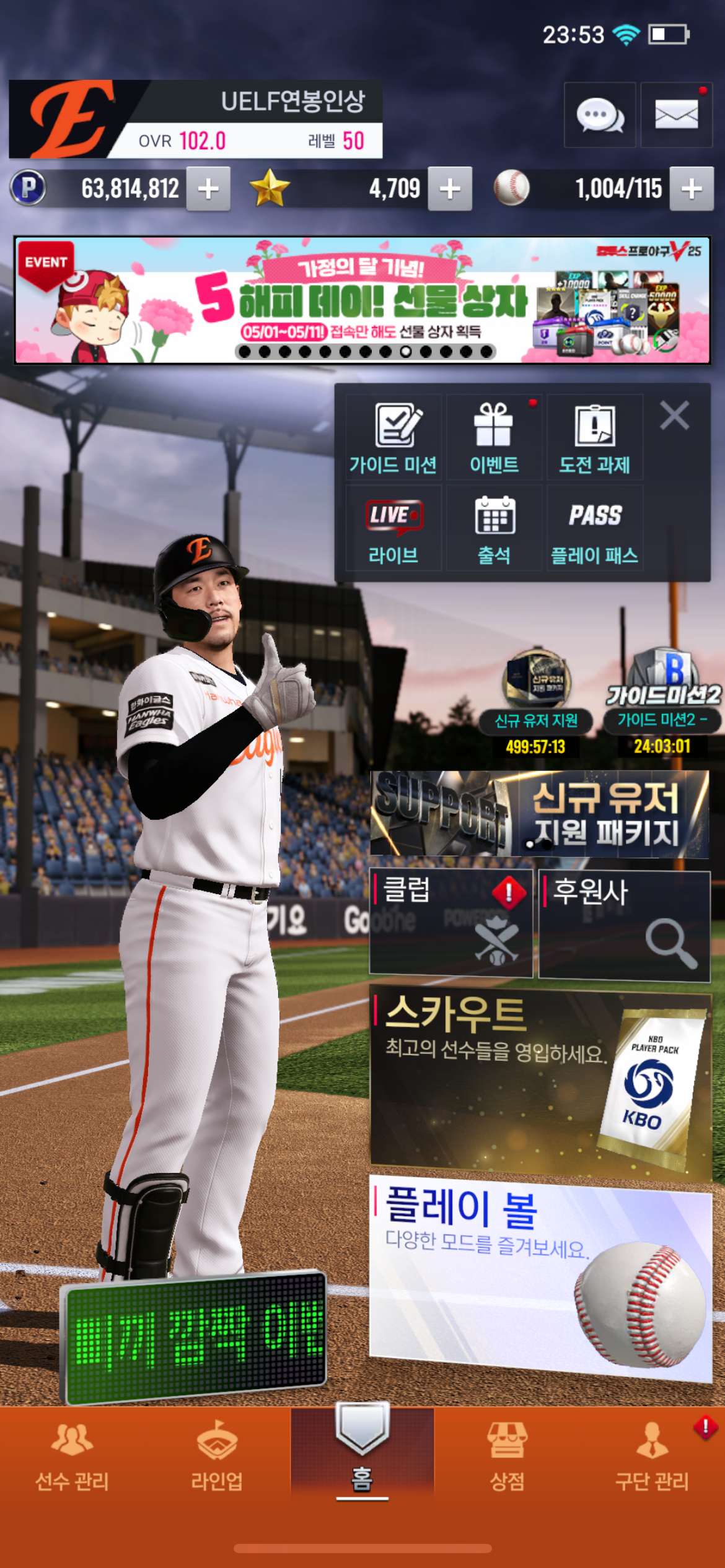Open the 라이브 section

coord(393,529)
